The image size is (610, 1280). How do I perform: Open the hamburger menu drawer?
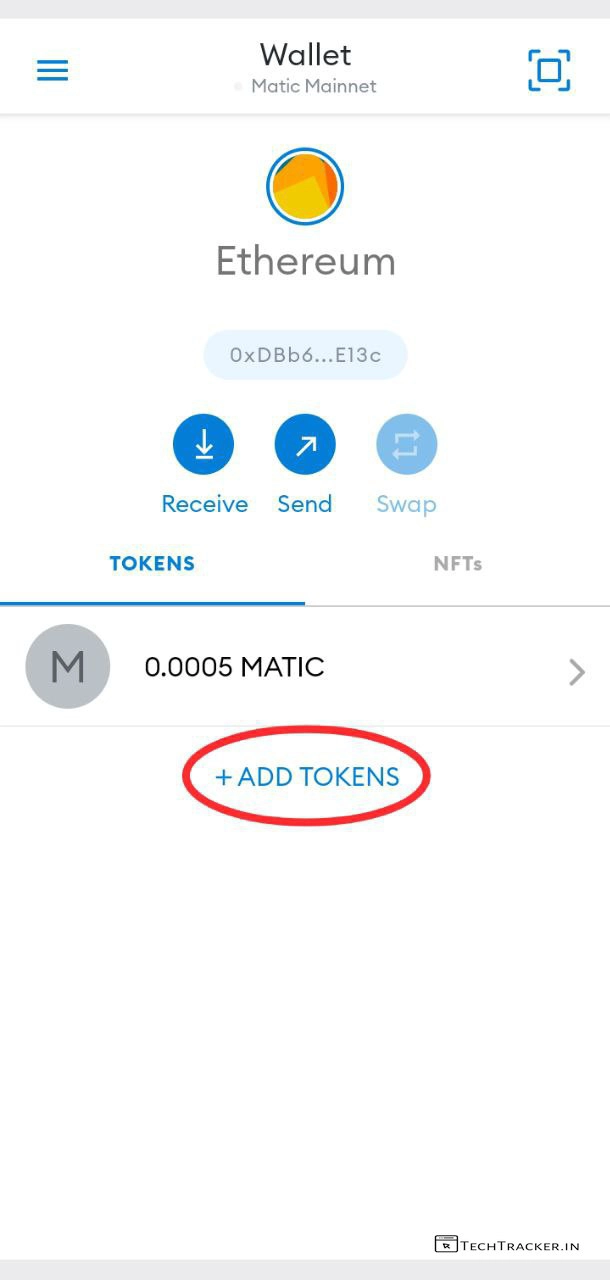[52, 70]
